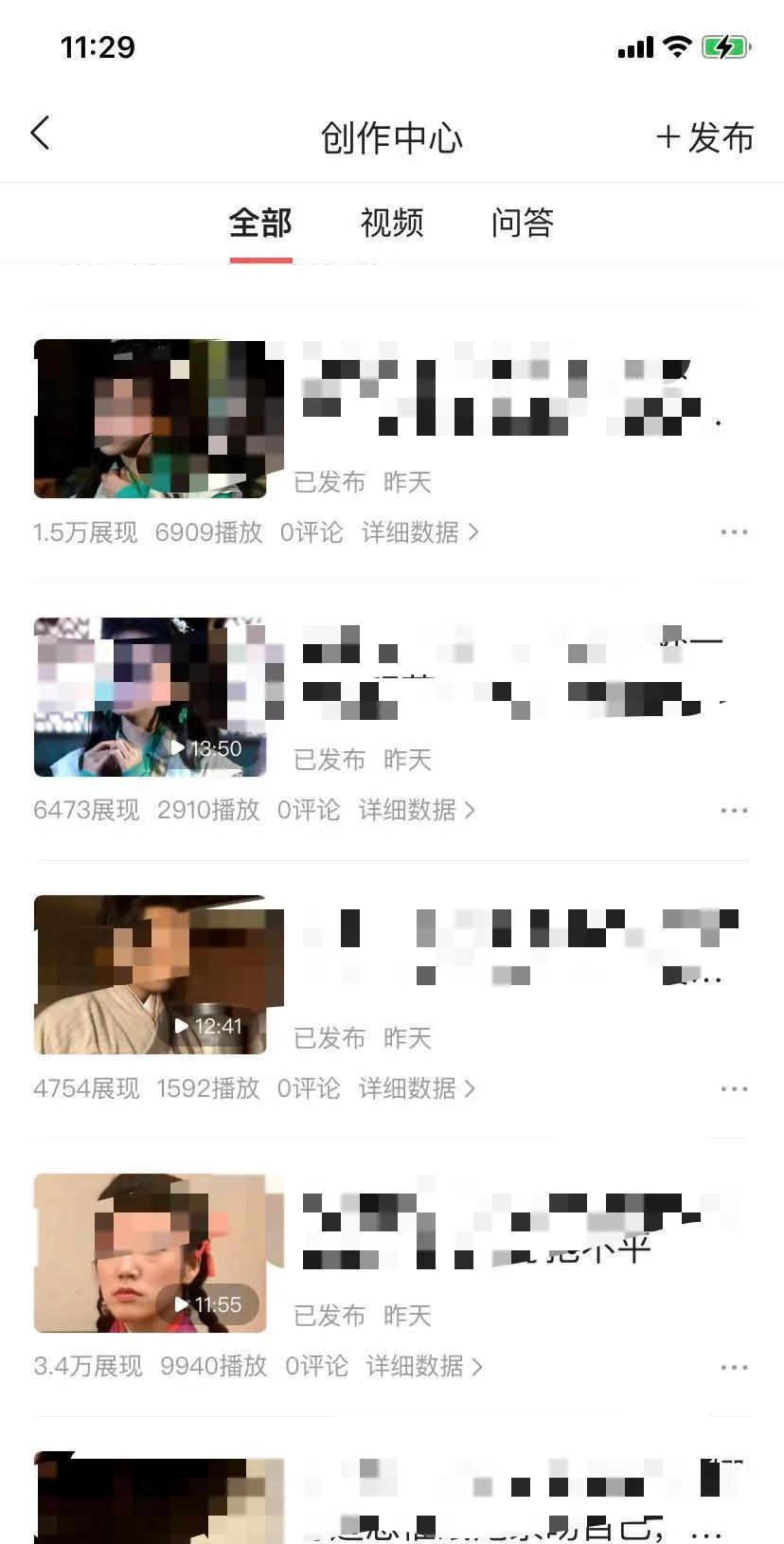Tap the 发布 button to publish

click(x=705, y=137)
